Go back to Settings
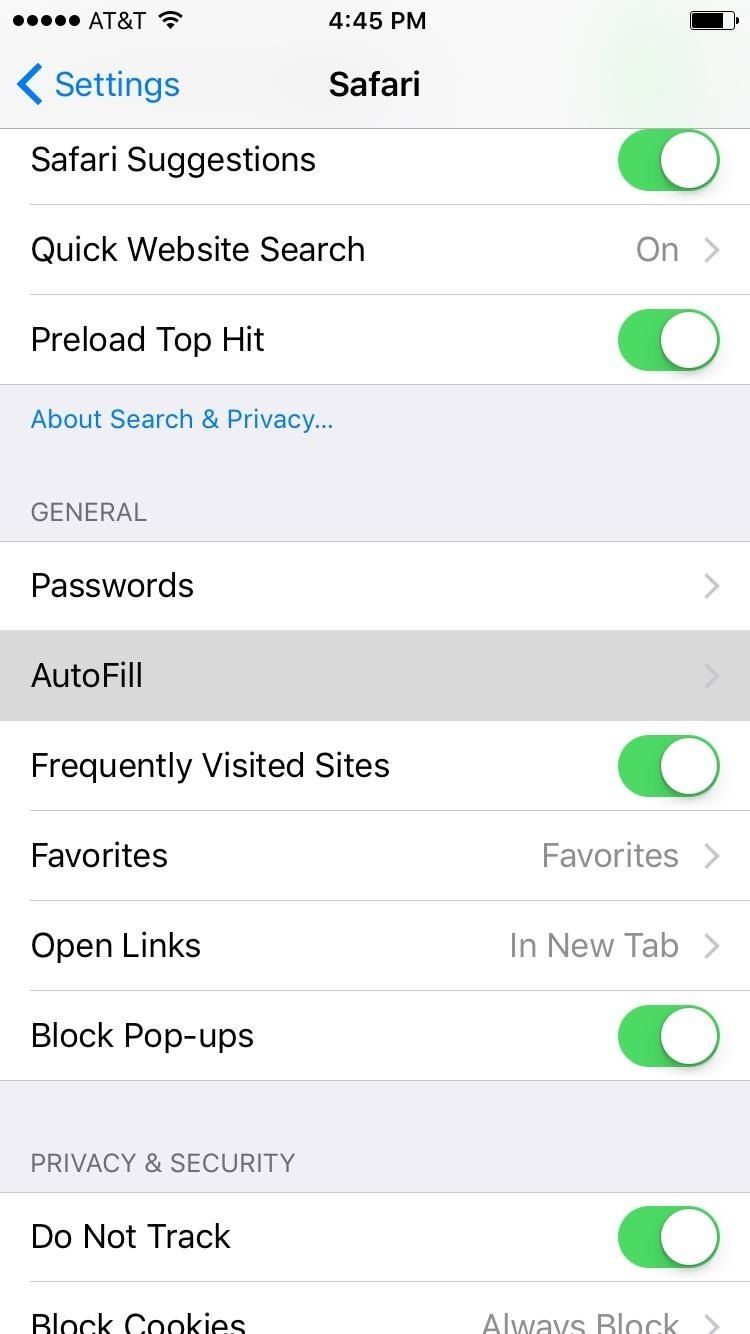This screenshot has height=1334, width=750. 98,85
